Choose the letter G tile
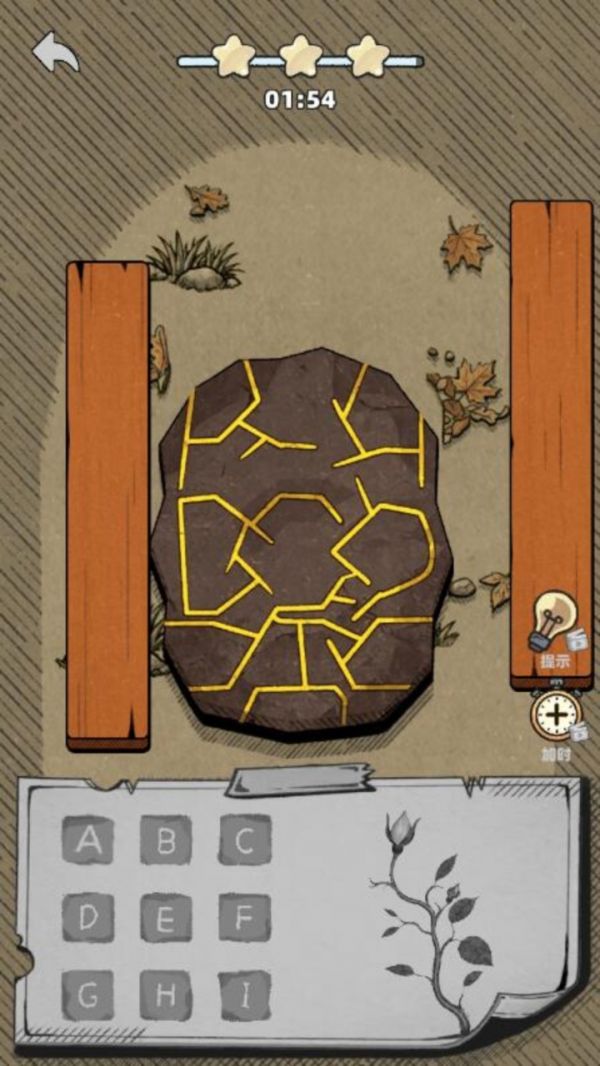This screenshot has width=600, height=1066. click(x=88, y=995)
